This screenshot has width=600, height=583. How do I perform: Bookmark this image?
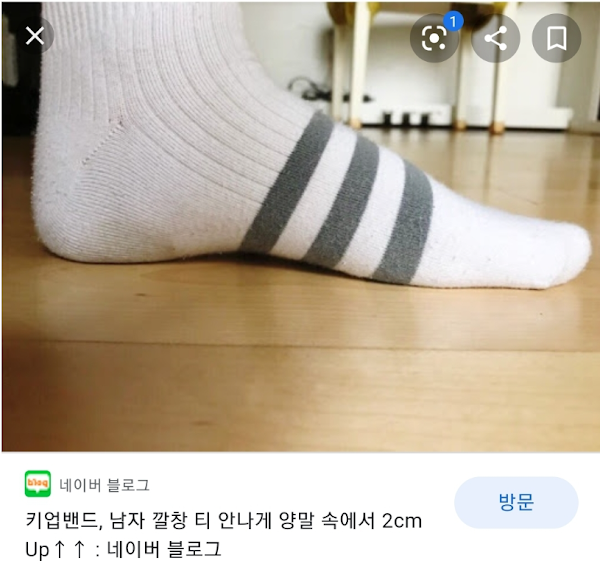pos(556,38)
